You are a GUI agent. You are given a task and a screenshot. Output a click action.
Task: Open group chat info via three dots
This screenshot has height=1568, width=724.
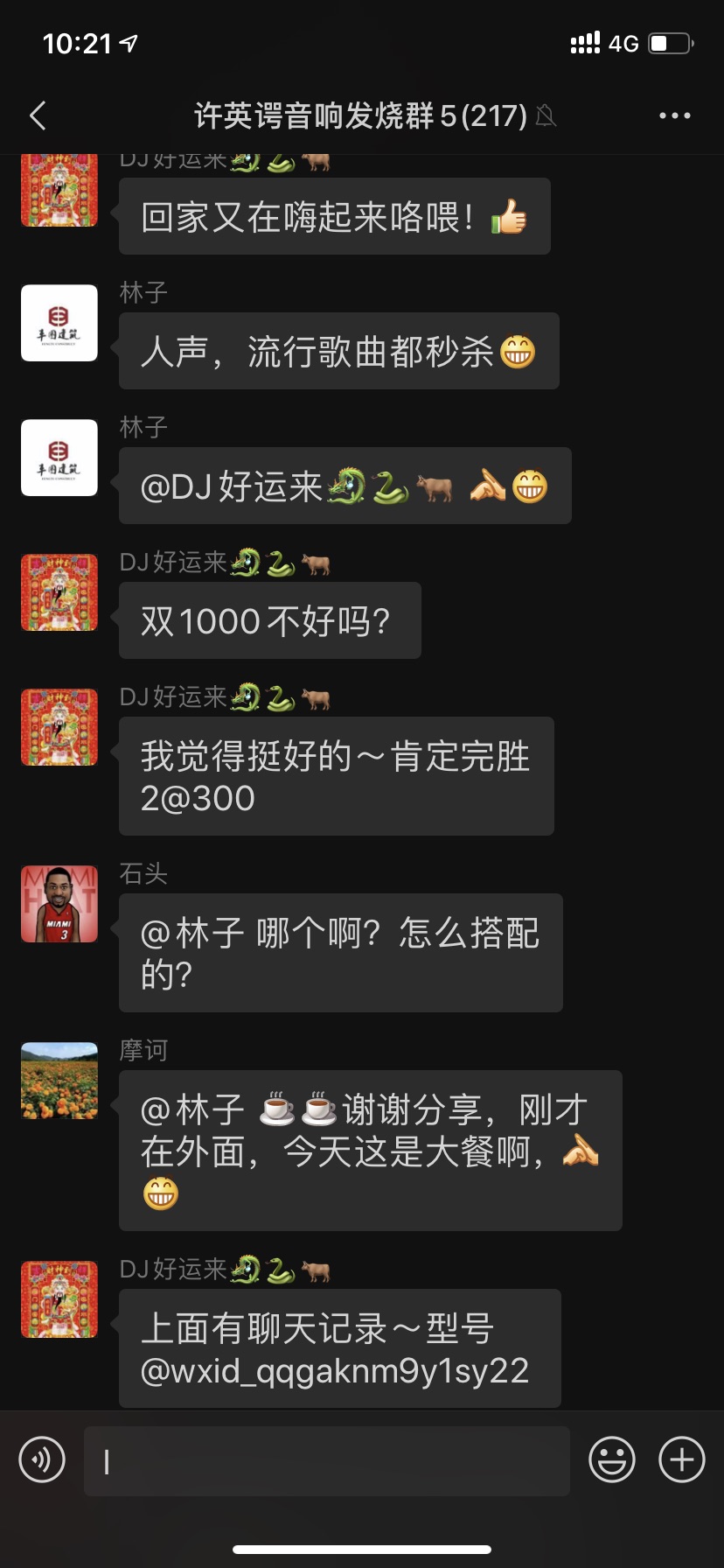coord(674,115)
